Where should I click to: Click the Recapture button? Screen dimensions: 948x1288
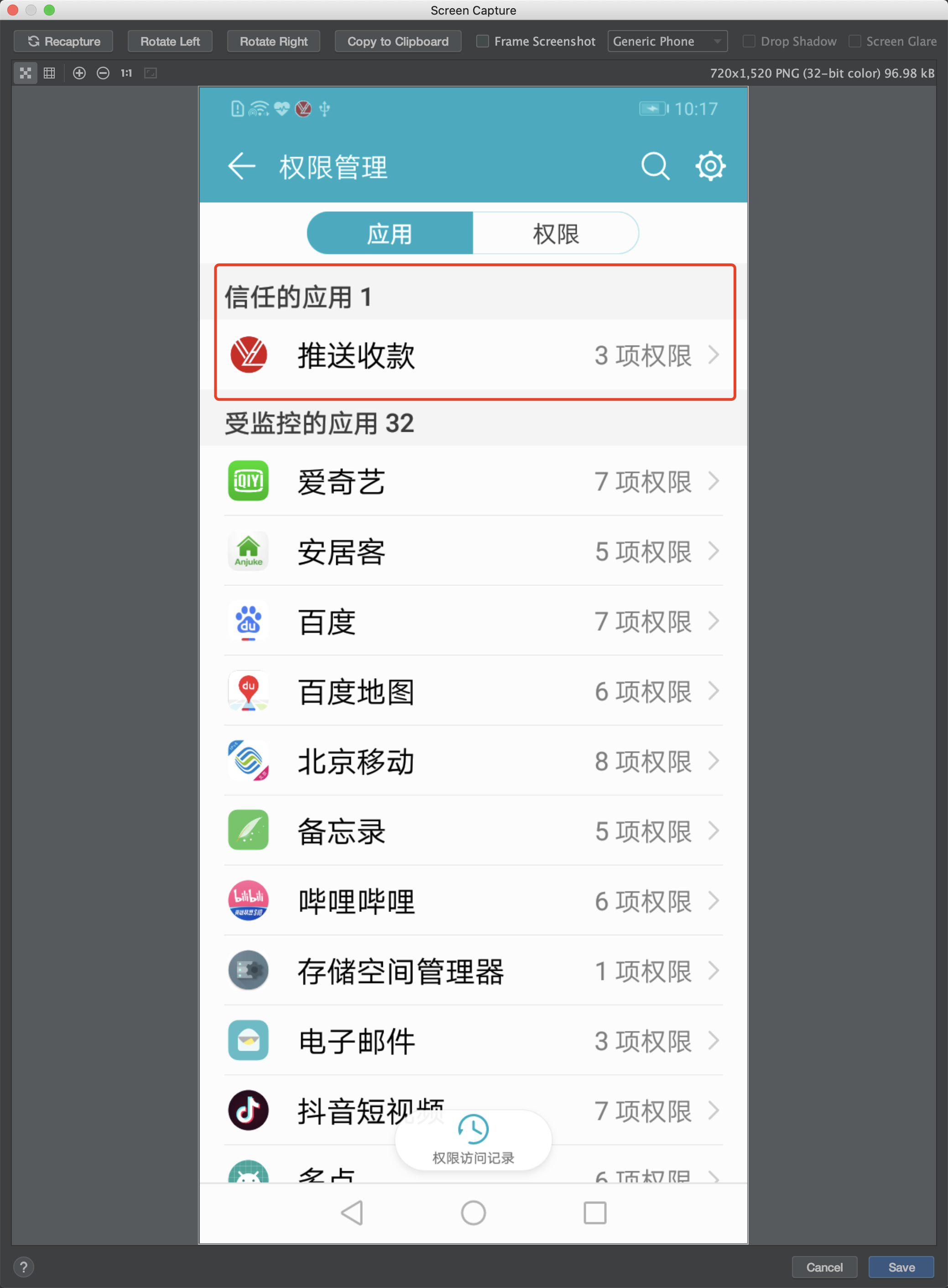[x=63, y=42]
